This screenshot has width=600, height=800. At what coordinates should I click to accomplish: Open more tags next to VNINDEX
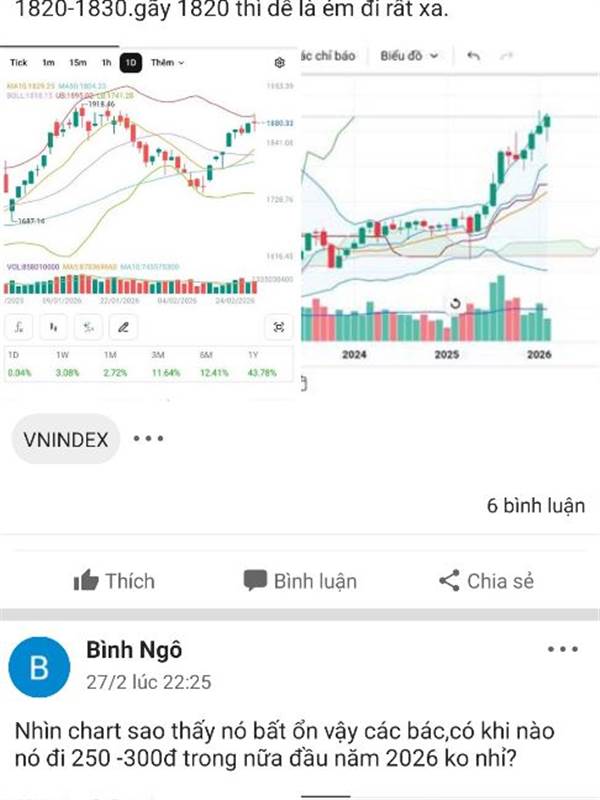[x=148, y=439]
